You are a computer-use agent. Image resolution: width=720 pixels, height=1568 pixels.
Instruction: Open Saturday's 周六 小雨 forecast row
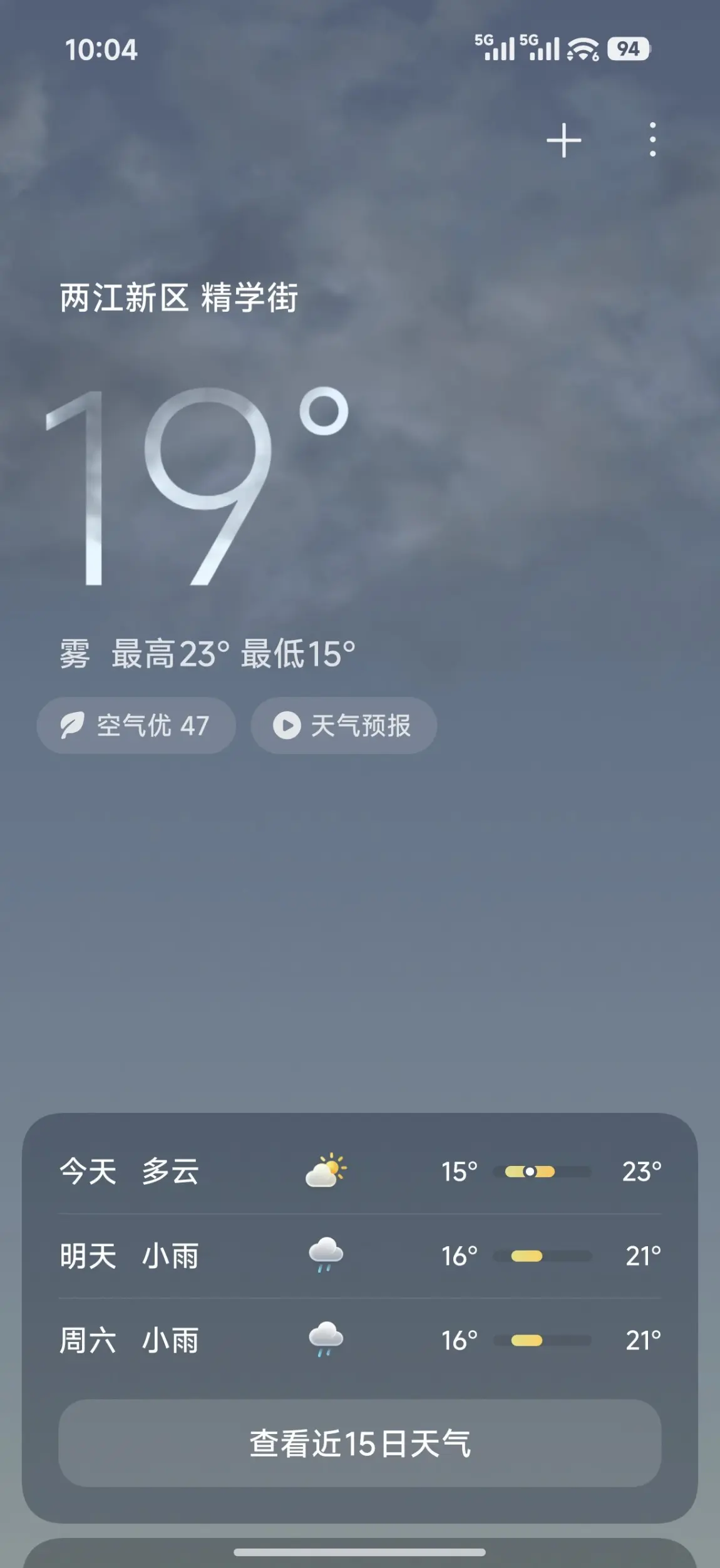(x=359, y=1340)
